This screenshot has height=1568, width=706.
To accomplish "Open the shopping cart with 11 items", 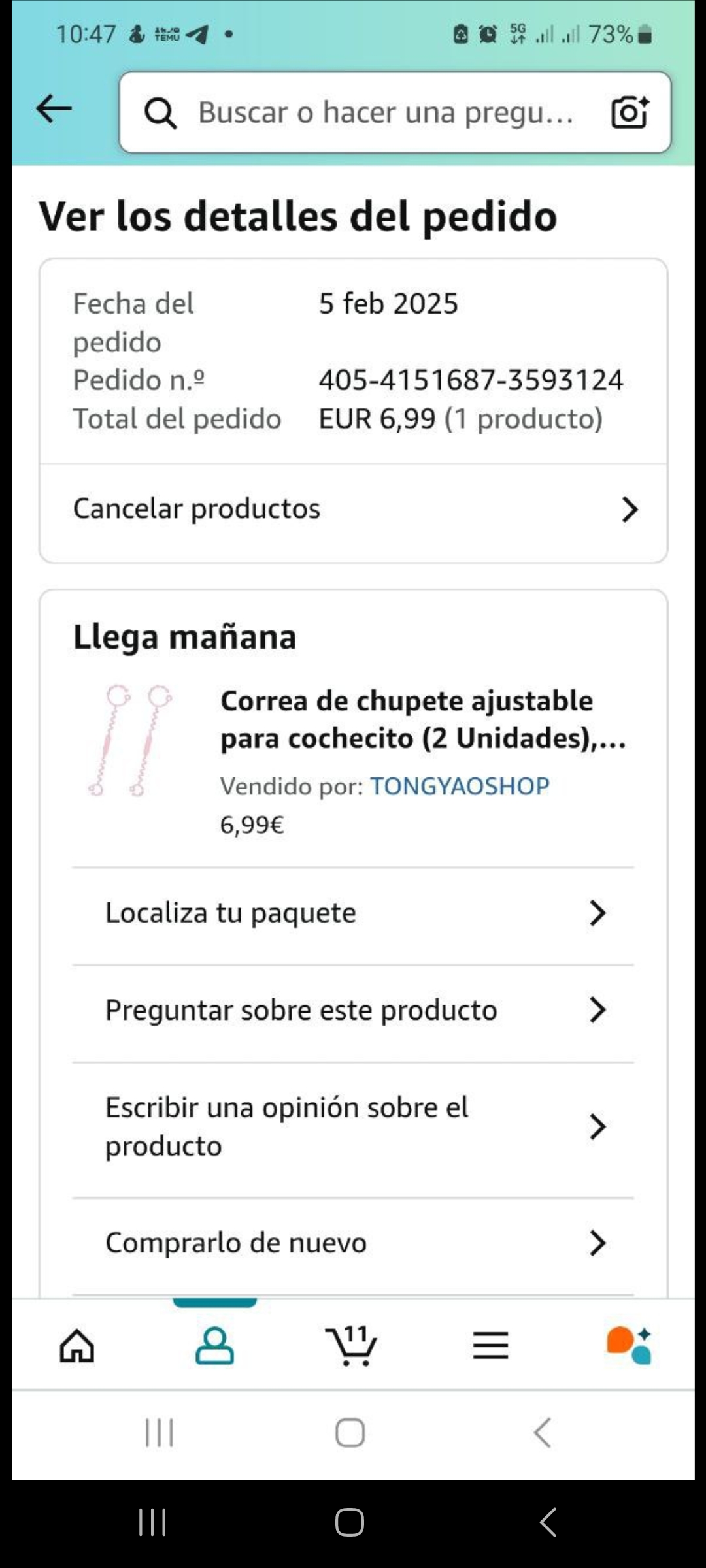I will 352,1346.
